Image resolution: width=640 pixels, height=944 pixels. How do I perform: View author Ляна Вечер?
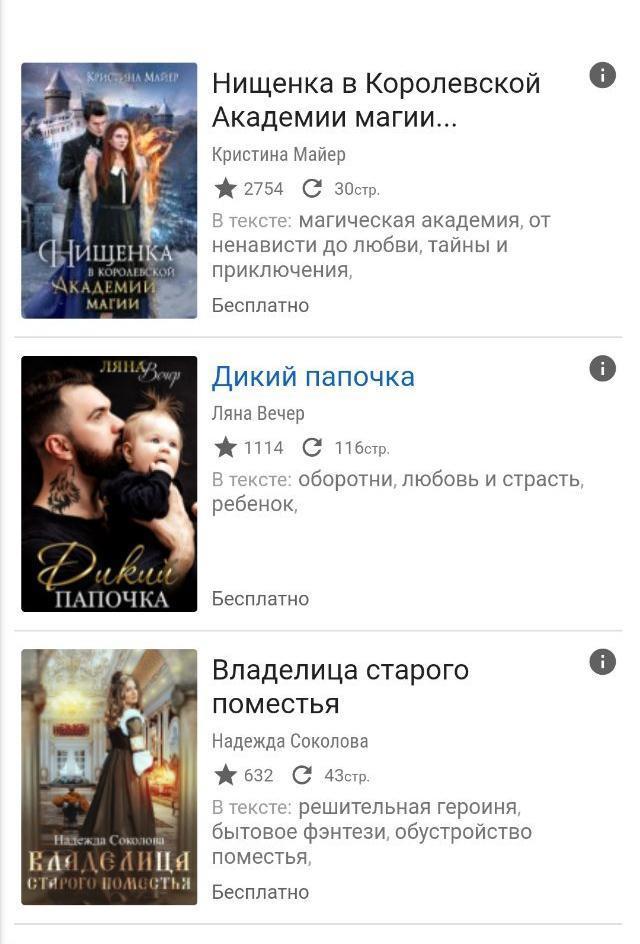(258, 413)
